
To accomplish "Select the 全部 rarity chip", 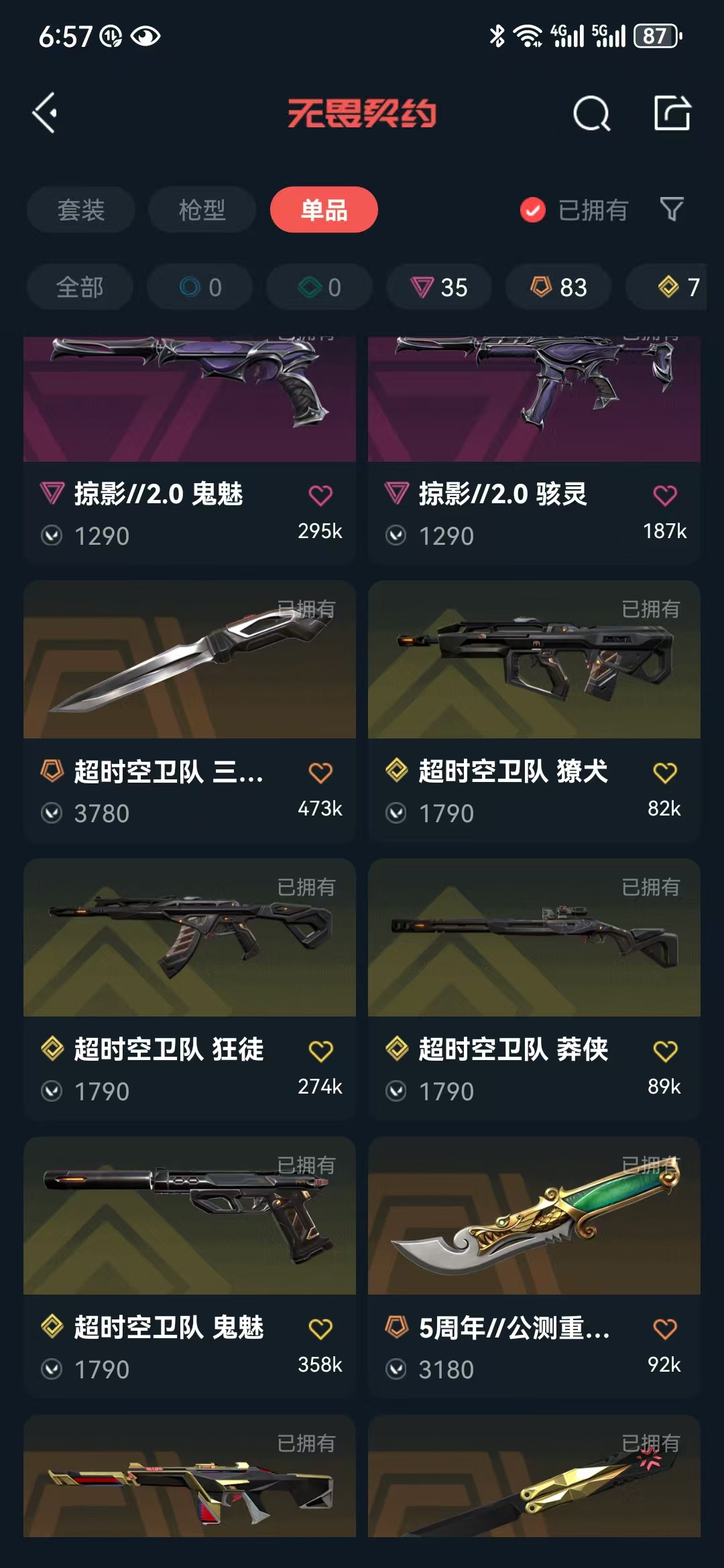I will [80, 287].
